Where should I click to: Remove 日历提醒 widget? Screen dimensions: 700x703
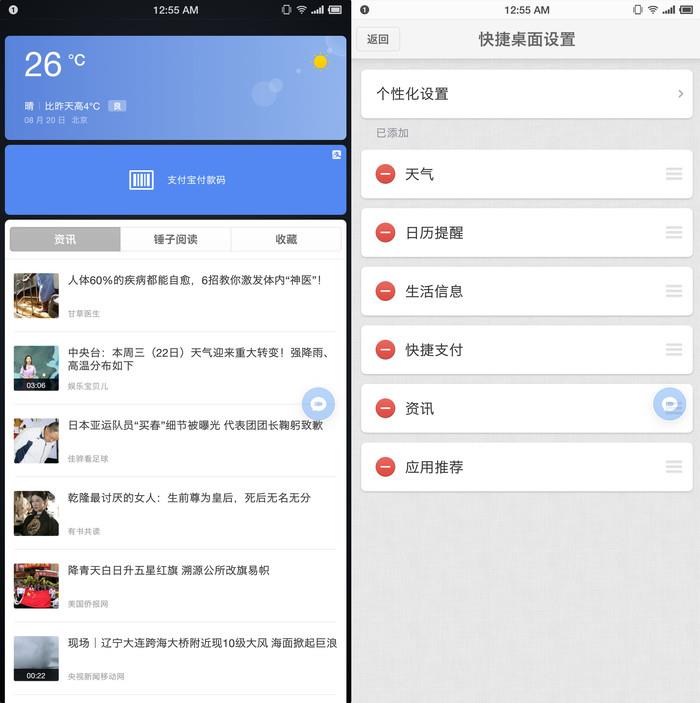(385, 233)
